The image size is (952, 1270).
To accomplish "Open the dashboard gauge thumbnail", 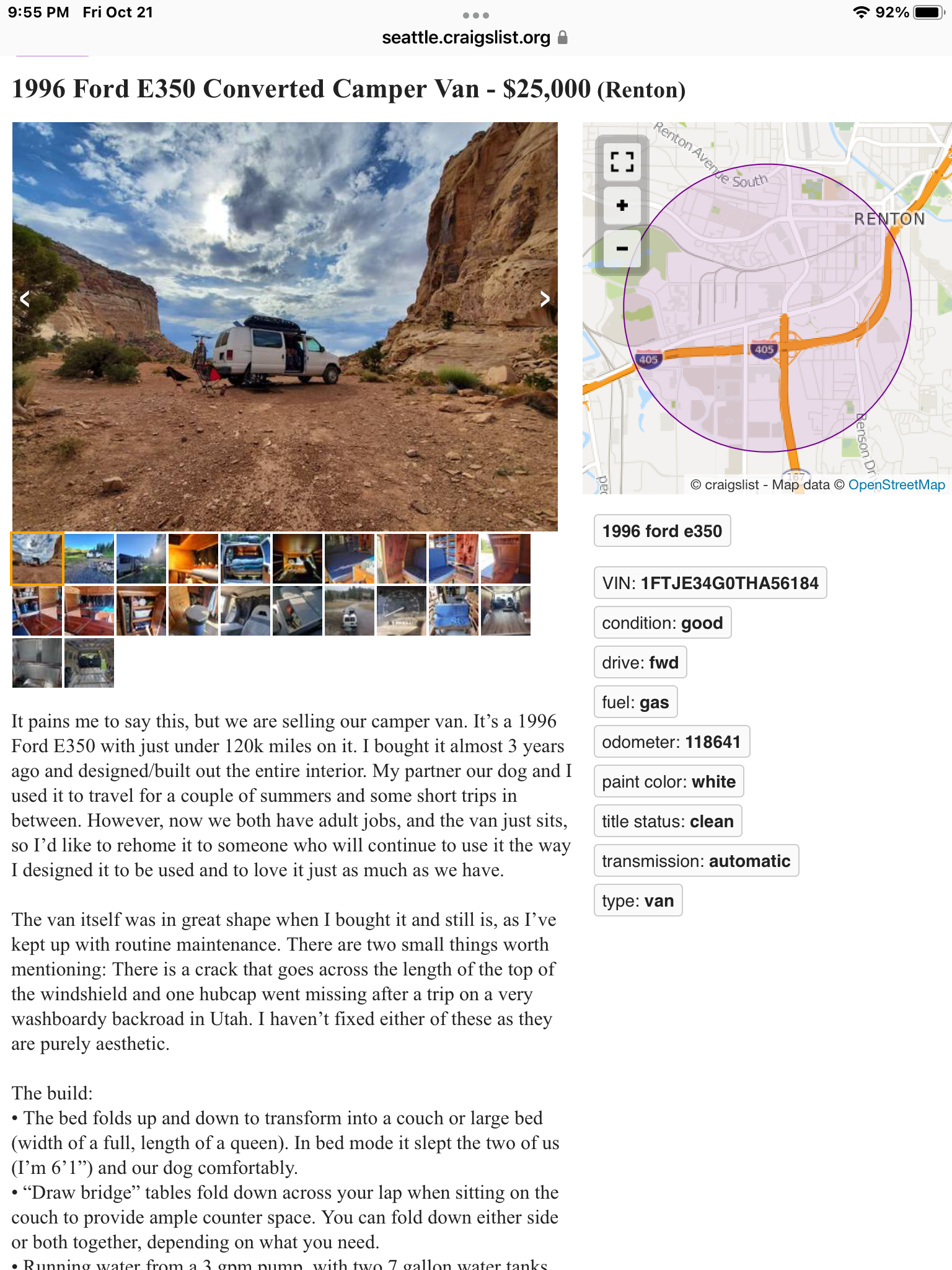I will (402, 611).
